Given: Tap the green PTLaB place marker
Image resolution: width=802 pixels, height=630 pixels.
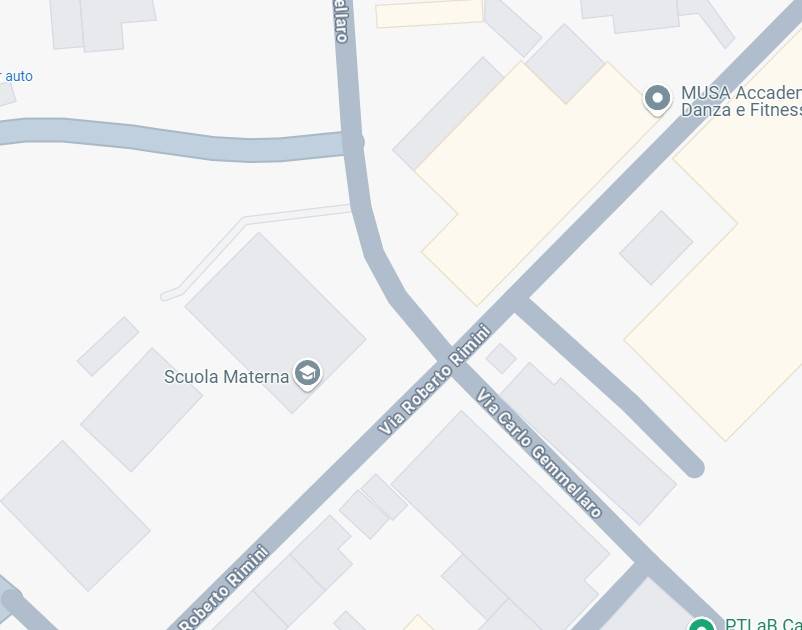Looking at the screenshot, I should click(x=703, y=625).
